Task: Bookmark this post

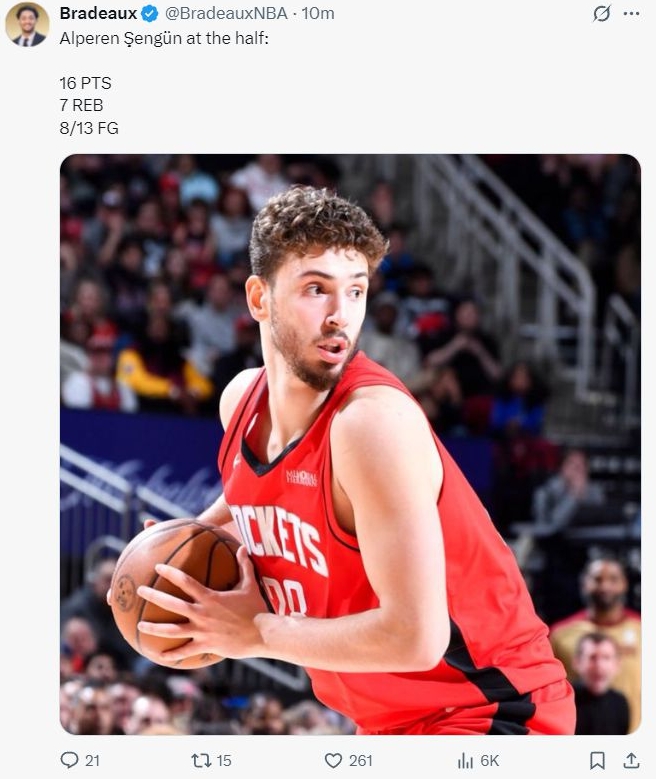Action: point(597,761)
